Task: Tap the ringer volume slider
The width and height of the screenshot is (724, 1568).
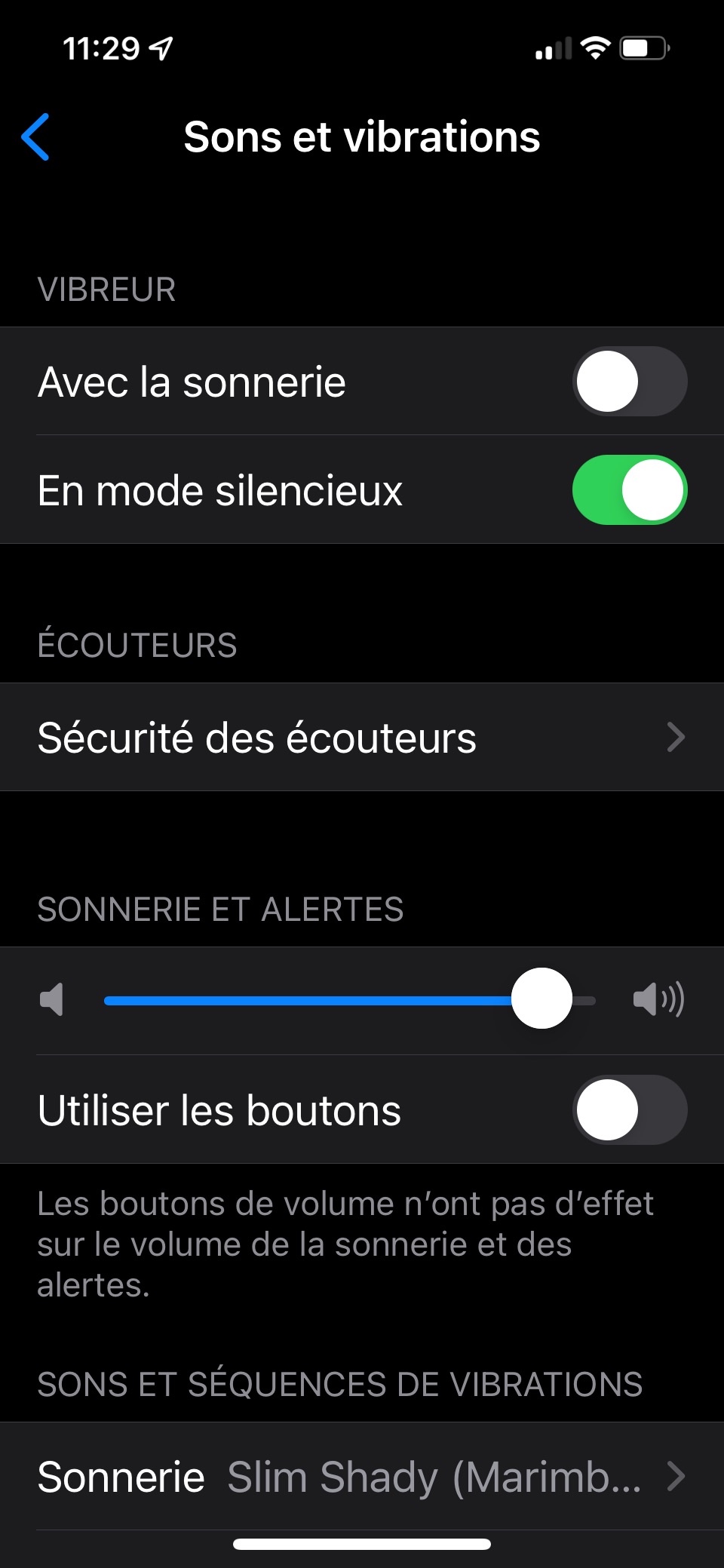Action: 350,1000
